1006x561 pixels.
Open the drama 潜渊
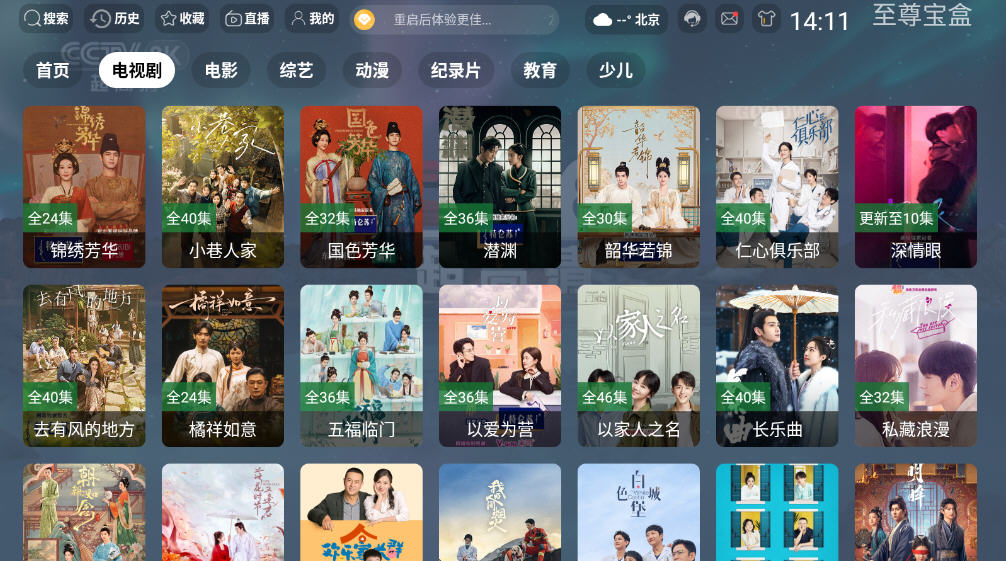(500, 186)
